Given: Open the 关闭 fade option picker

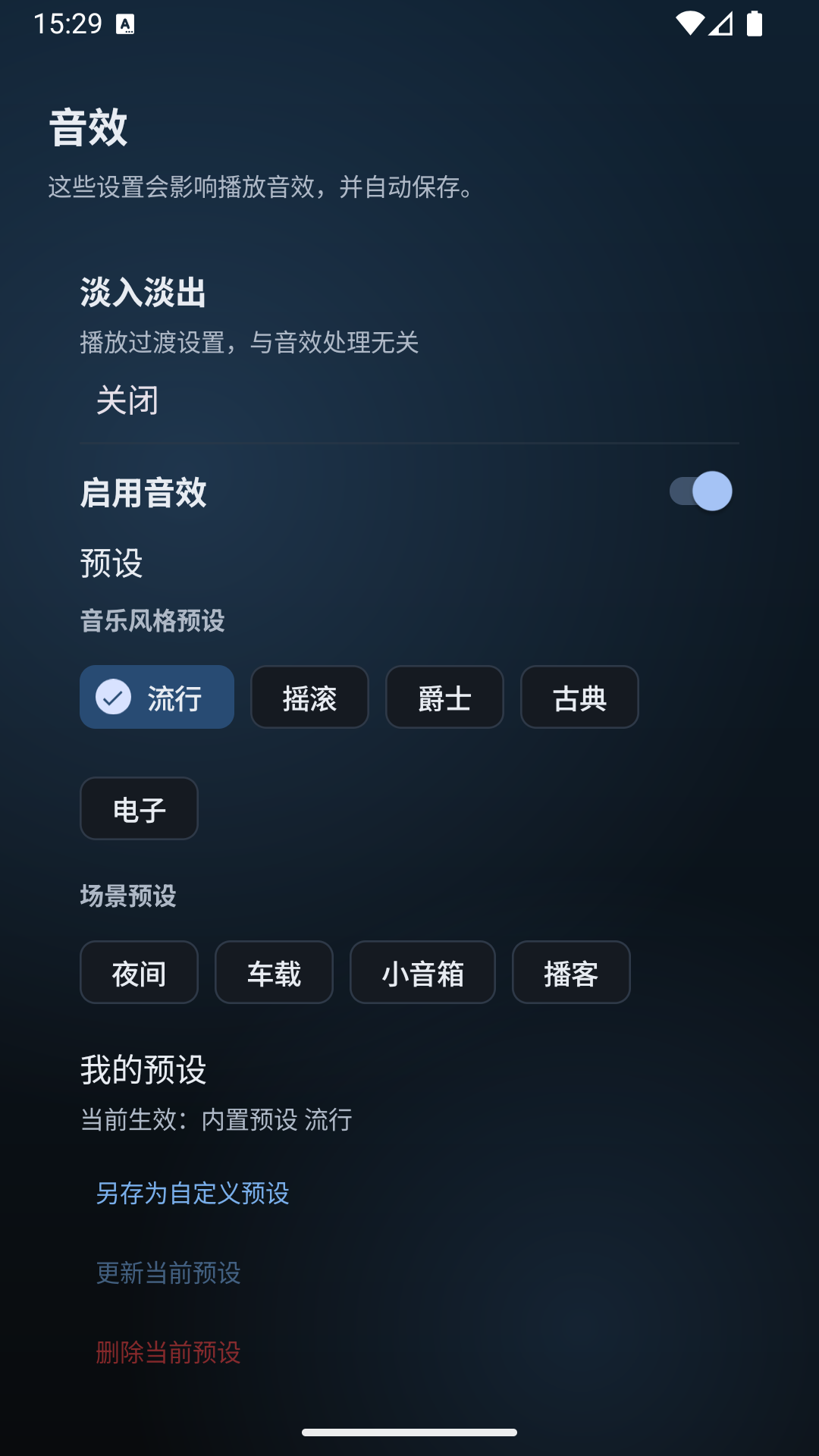Looking at the screenshot, I should [127, 401].
